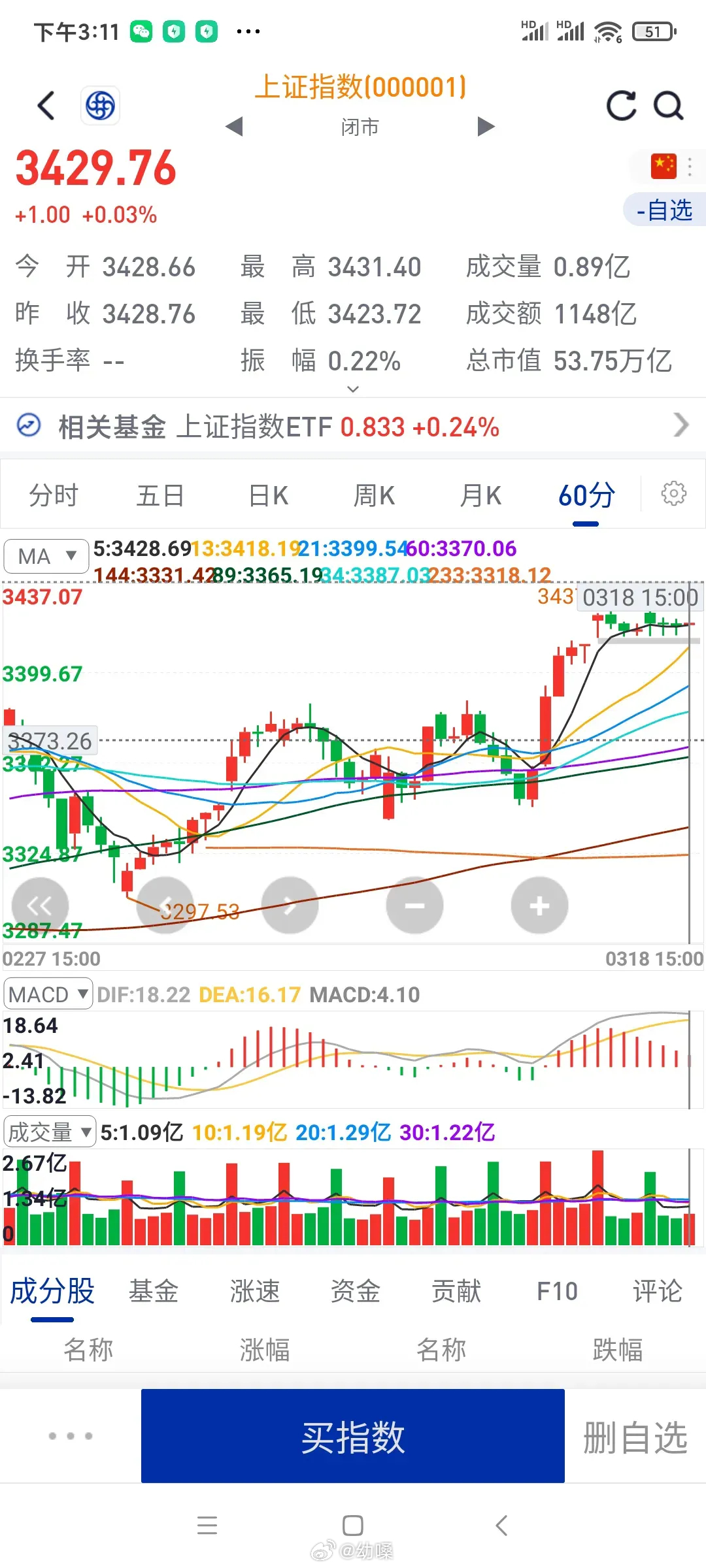Viewport: 706px width, 1568px height.
Task: Zoom out the chart with minus button
Action: coord(414,906)
